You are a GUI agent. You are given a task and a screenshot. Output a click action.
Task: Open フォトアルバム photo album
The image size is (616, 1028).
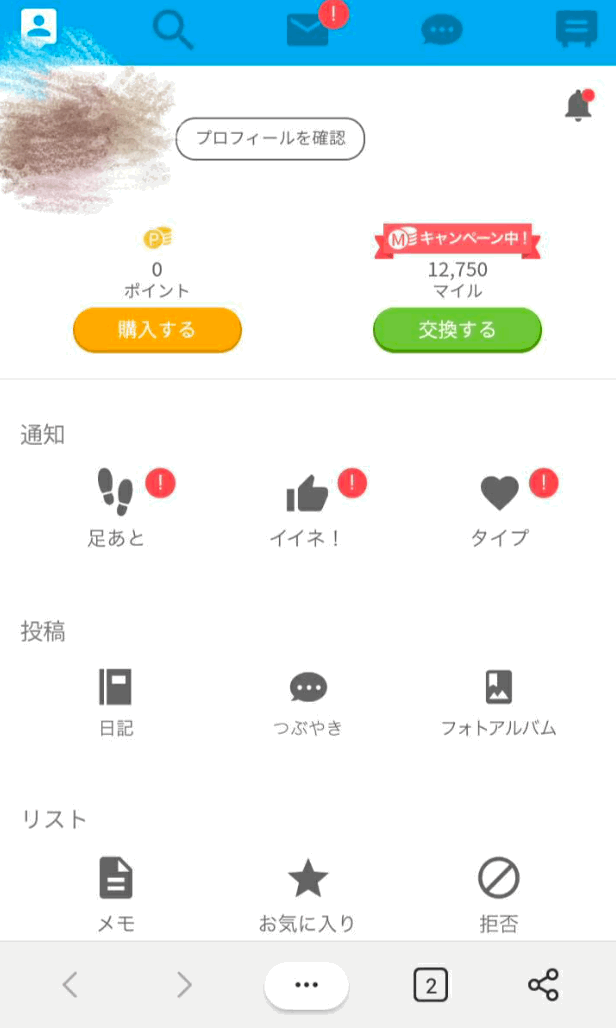[x=498, y=701]
